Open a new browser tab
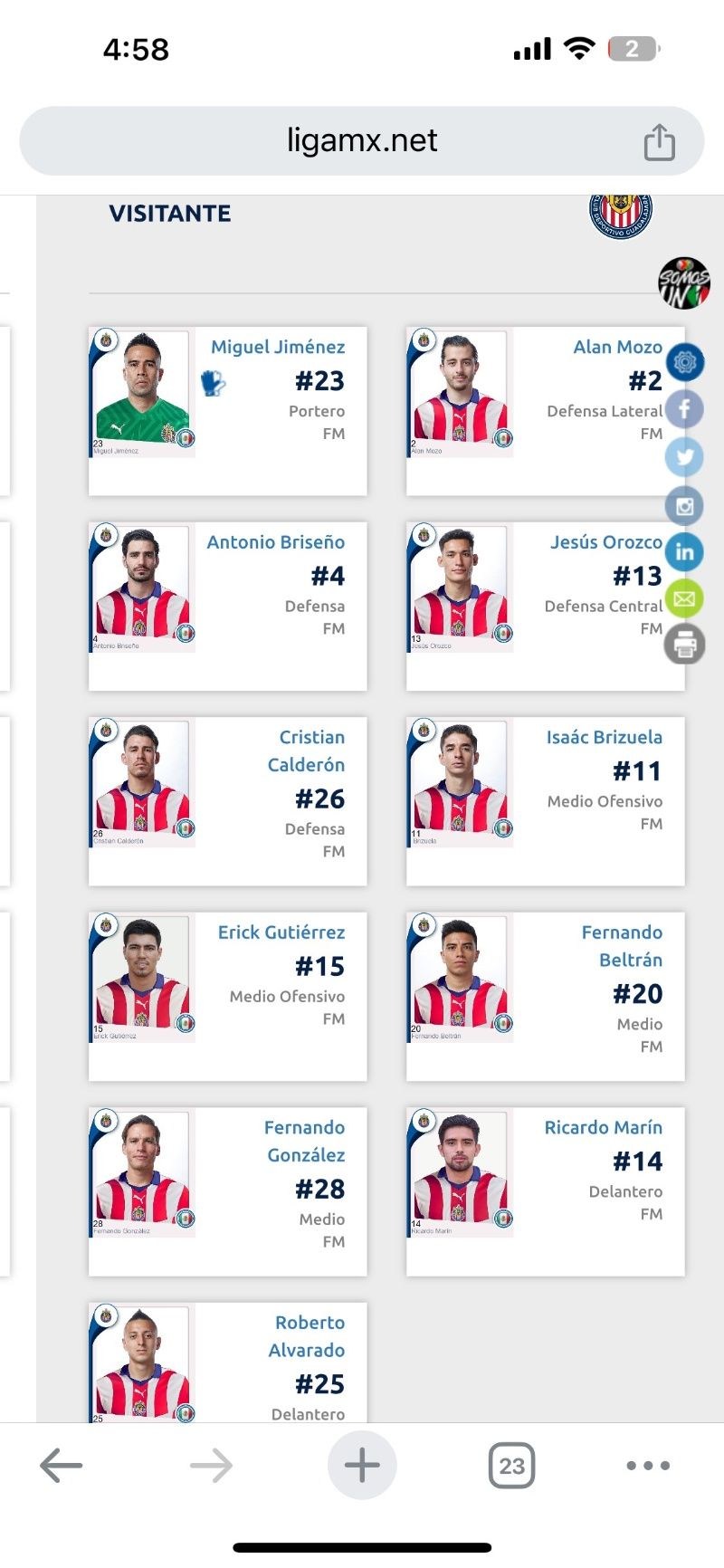724x1568 pixels. coord(362,1465)
